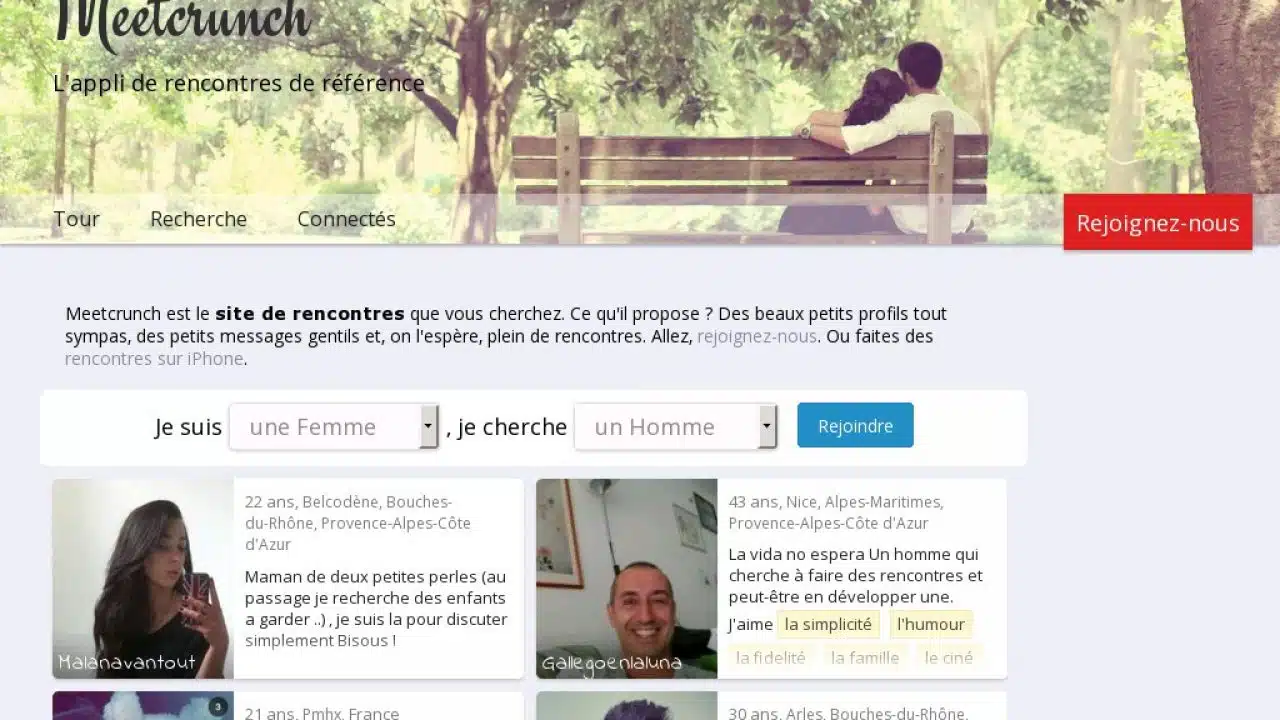Open the rencontres sur iPhone link
1280x720 pixels.
click(x=154, y=358)
